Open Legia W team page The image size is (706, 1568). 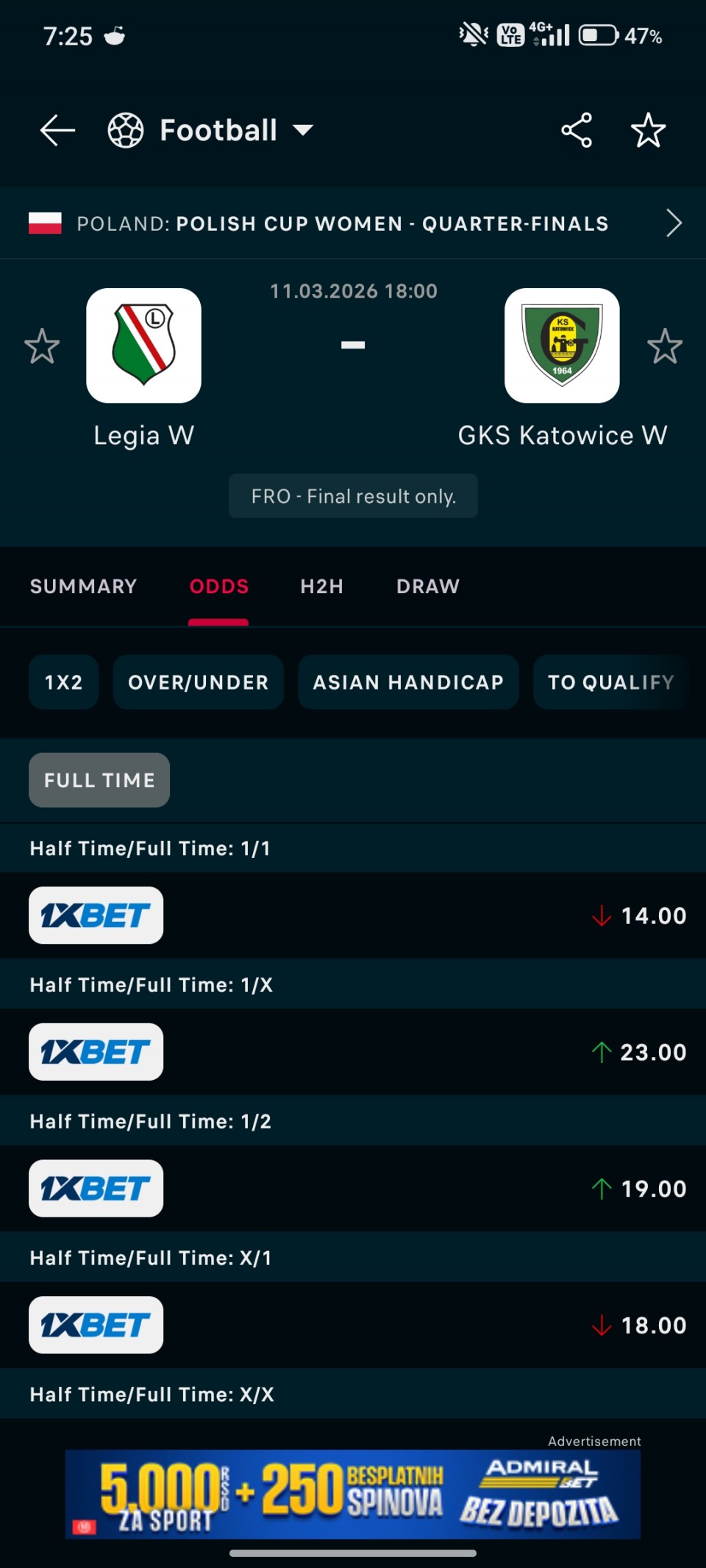tap(143, 346)
